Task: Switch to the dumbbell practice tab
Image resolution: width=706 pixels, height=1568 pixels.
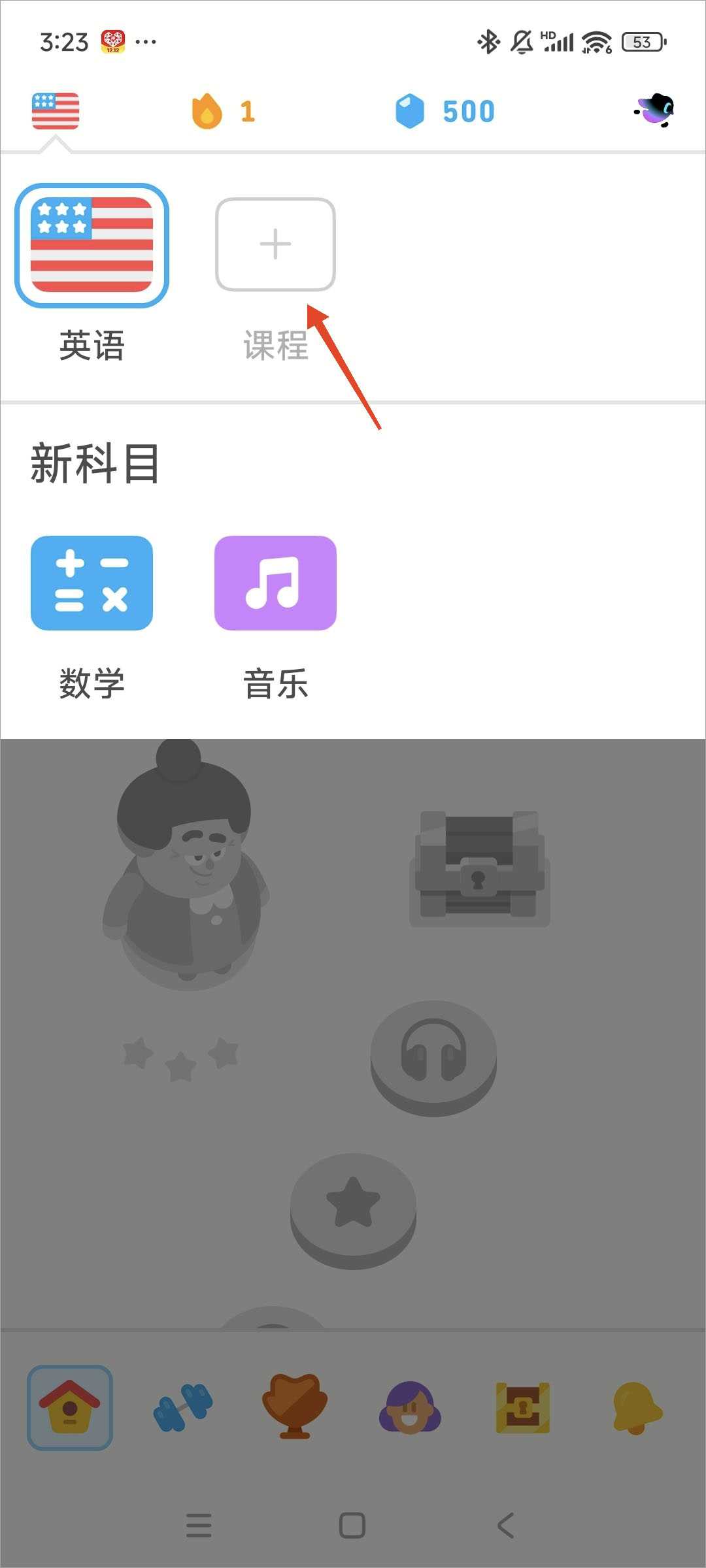Action: click(x=183, y=1407)
